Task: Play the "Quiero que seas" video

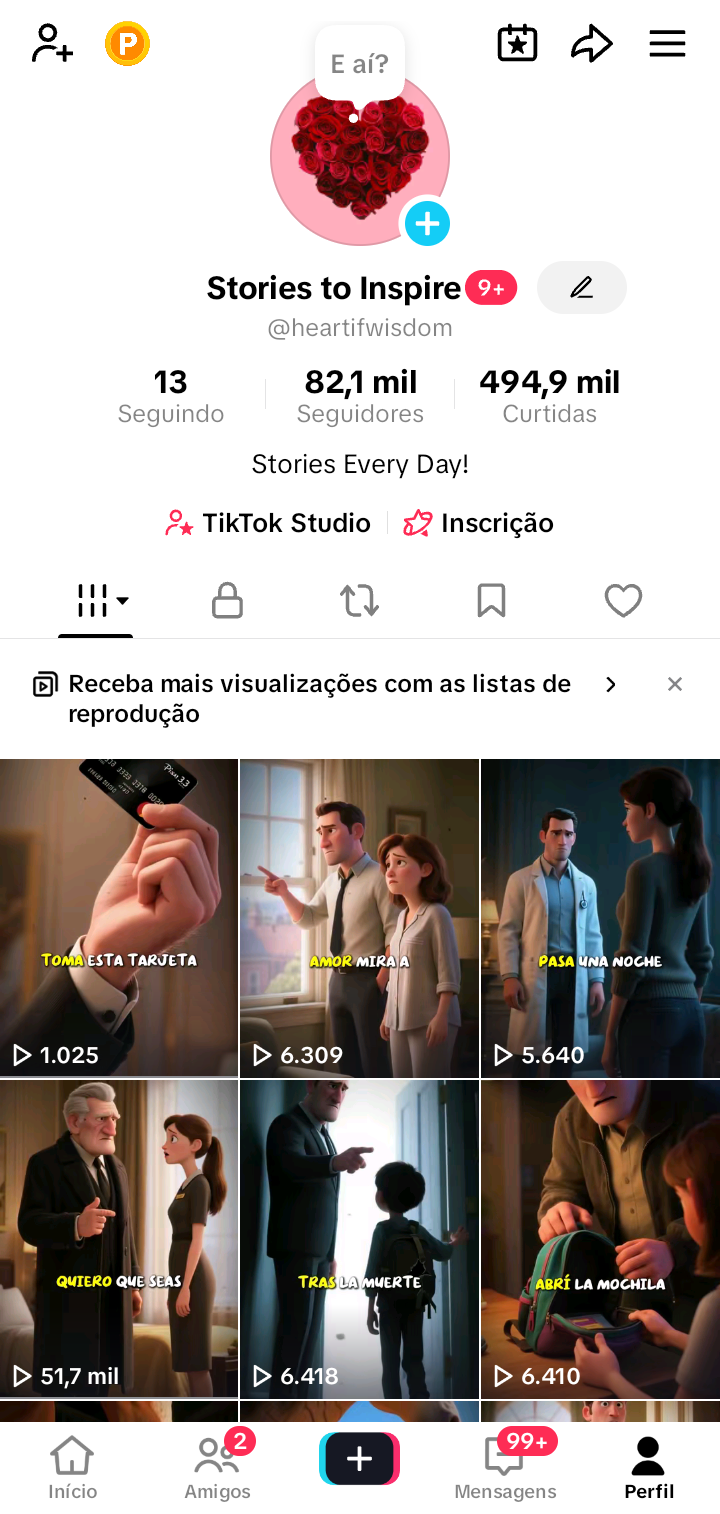Action: [x=119, y=1238]
